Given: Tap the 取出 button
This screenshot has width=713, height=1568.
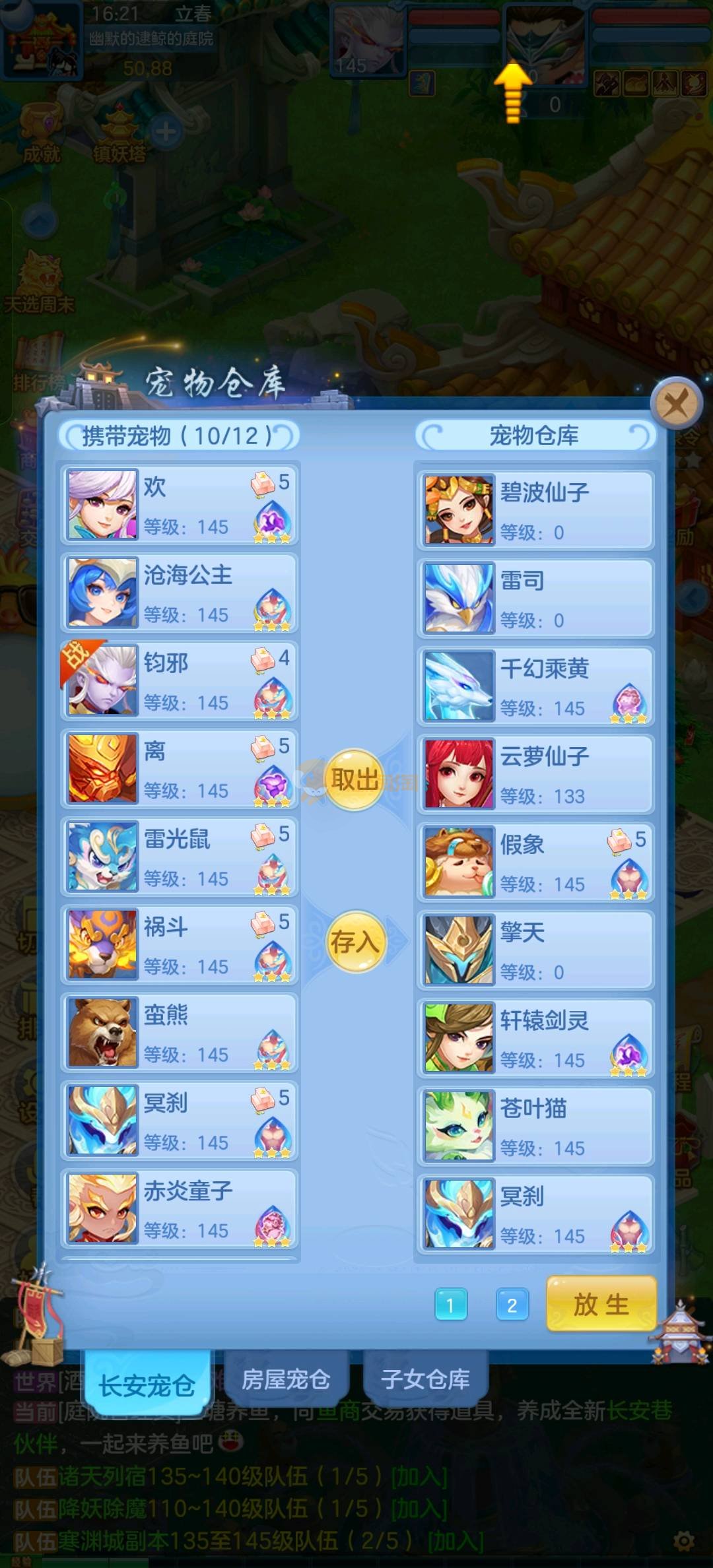Looking at the screenshot, I should click(355, 779).
